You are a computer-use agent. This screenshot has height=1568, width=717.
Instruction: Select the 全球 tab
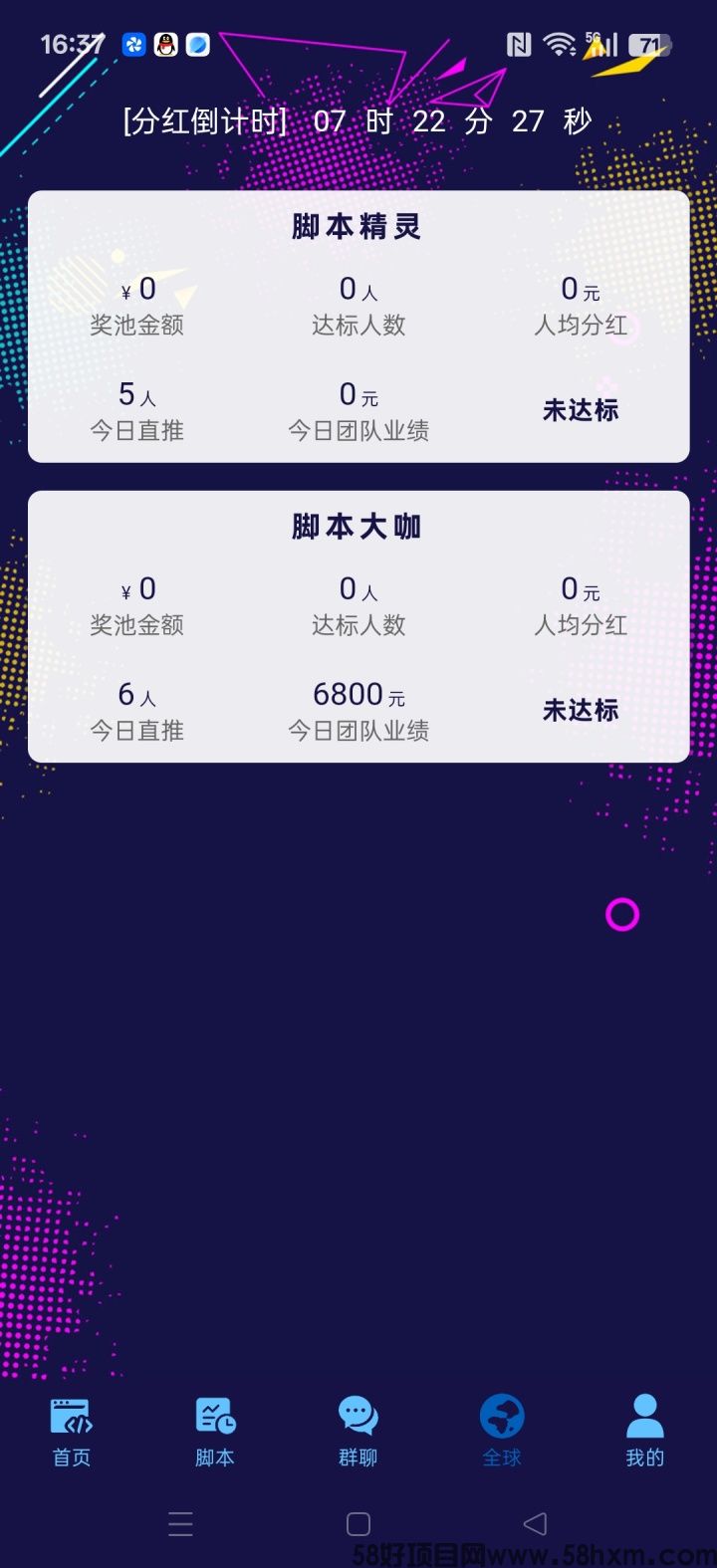coord(502,1432)
